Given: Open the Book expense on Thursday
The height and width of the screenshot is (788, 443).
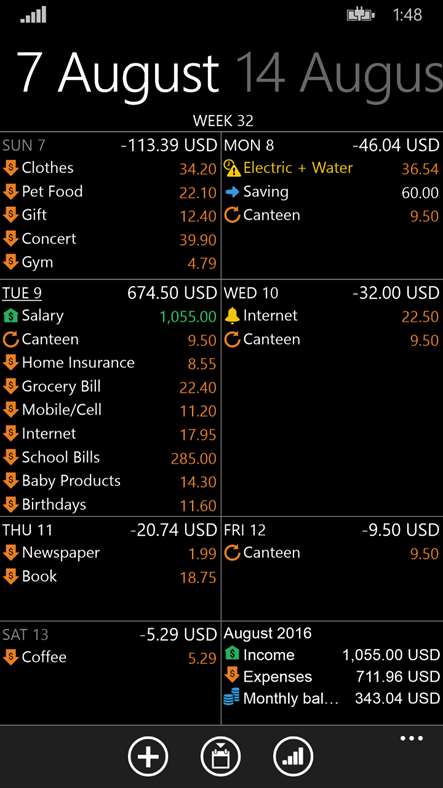Looking at the screenshot, I should pyautogui.click(x=110, y=576).
